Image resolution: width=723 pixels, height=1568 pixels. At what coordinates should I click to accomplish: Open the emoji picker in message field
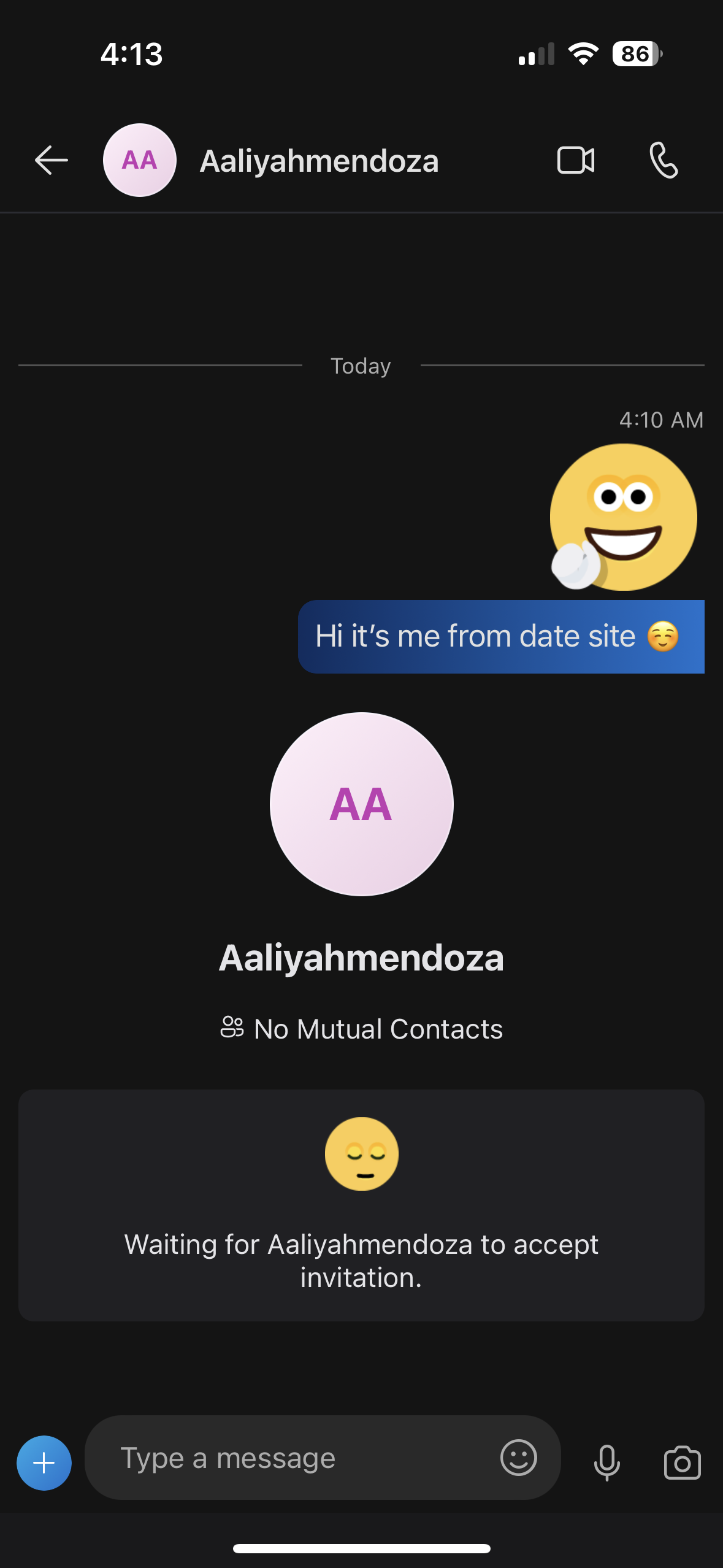pyautogui.click(x=519, y=1458)
